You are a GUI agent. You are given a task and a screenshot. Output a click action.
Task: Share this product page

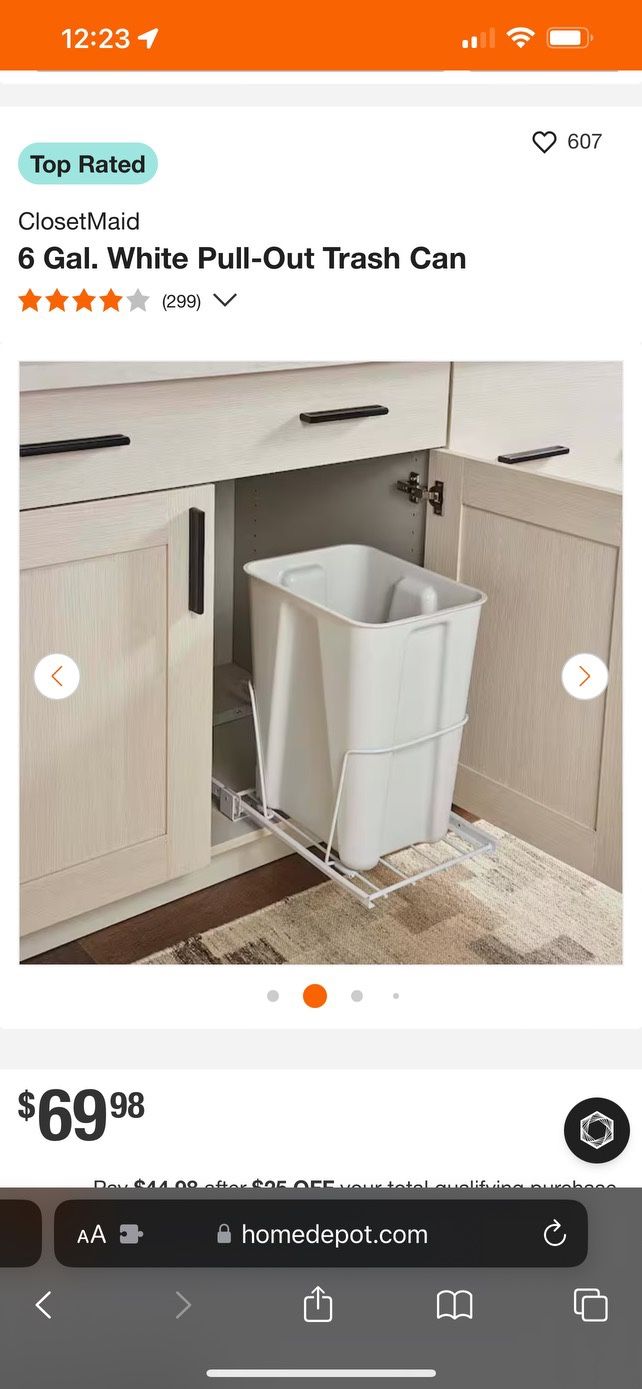[317, 1305]
